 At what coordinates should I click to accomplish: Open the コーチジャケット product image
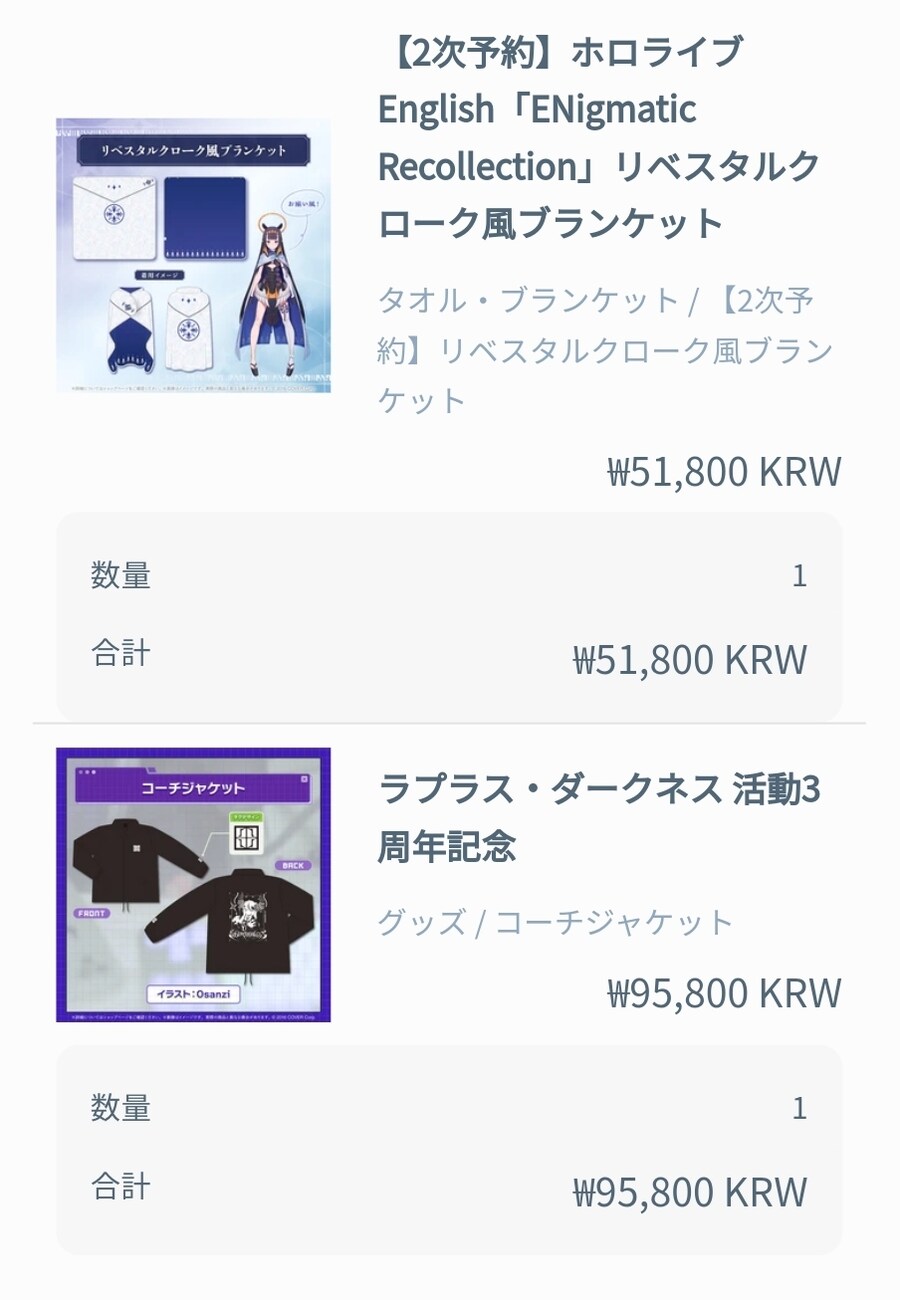tap(193, 885)
